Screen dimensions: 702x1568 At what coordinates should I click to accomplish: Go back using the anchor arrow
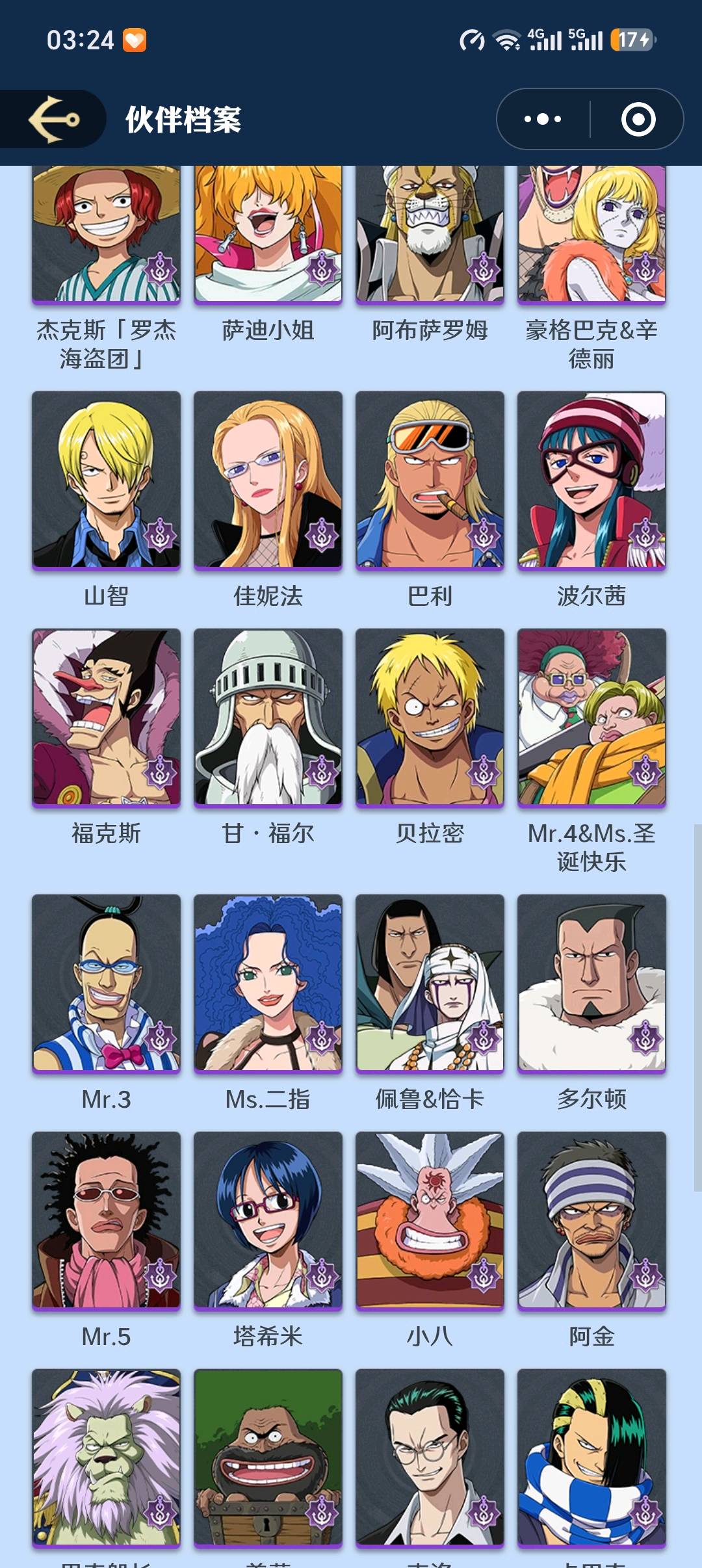pyautogui.click(x=55, y=120)
